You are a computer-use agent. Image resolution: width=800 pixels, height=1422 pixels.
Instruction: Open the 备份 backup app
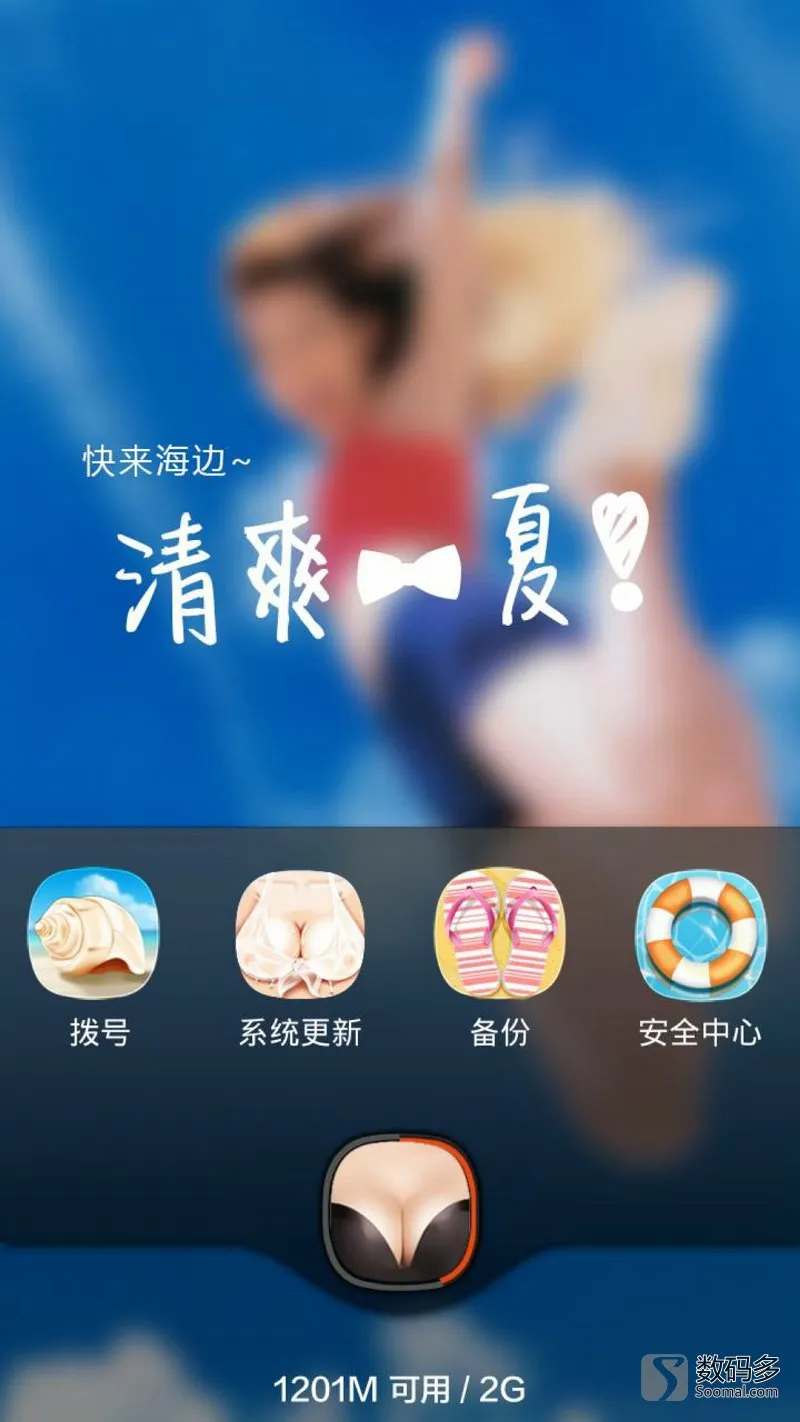(499, 934)
